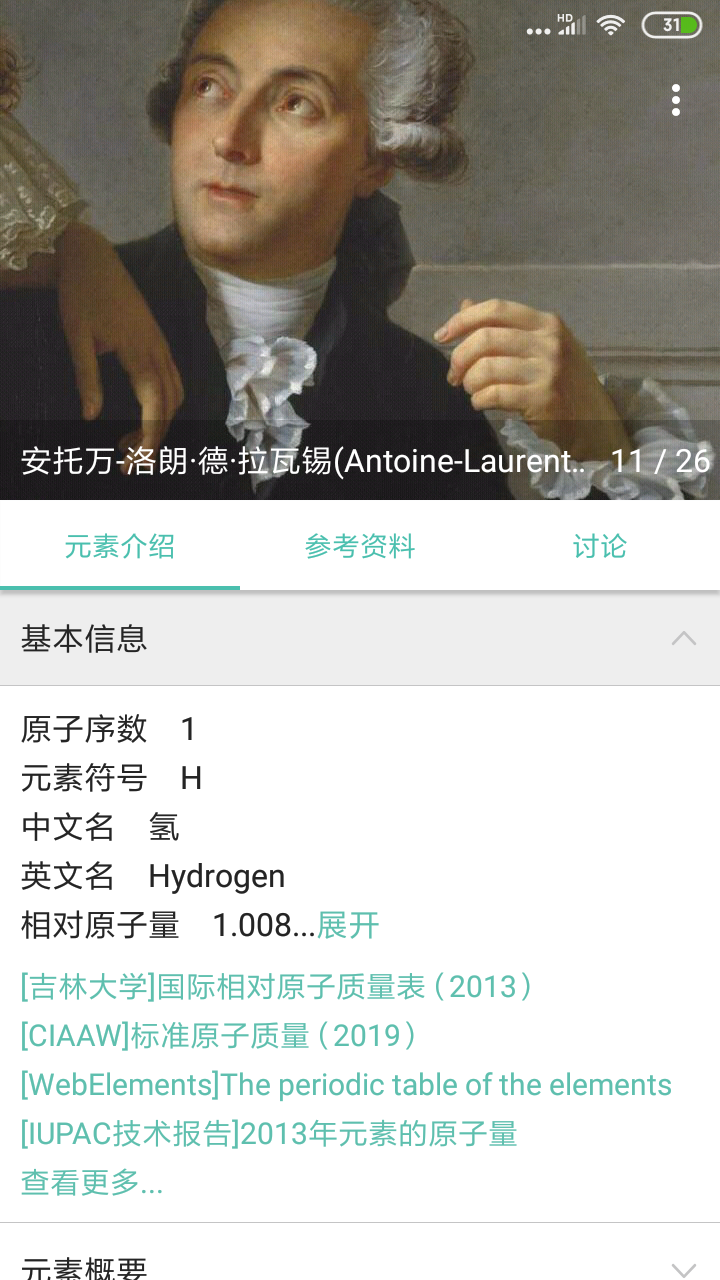Collapse the 基本信息 section

coord(683,638)
